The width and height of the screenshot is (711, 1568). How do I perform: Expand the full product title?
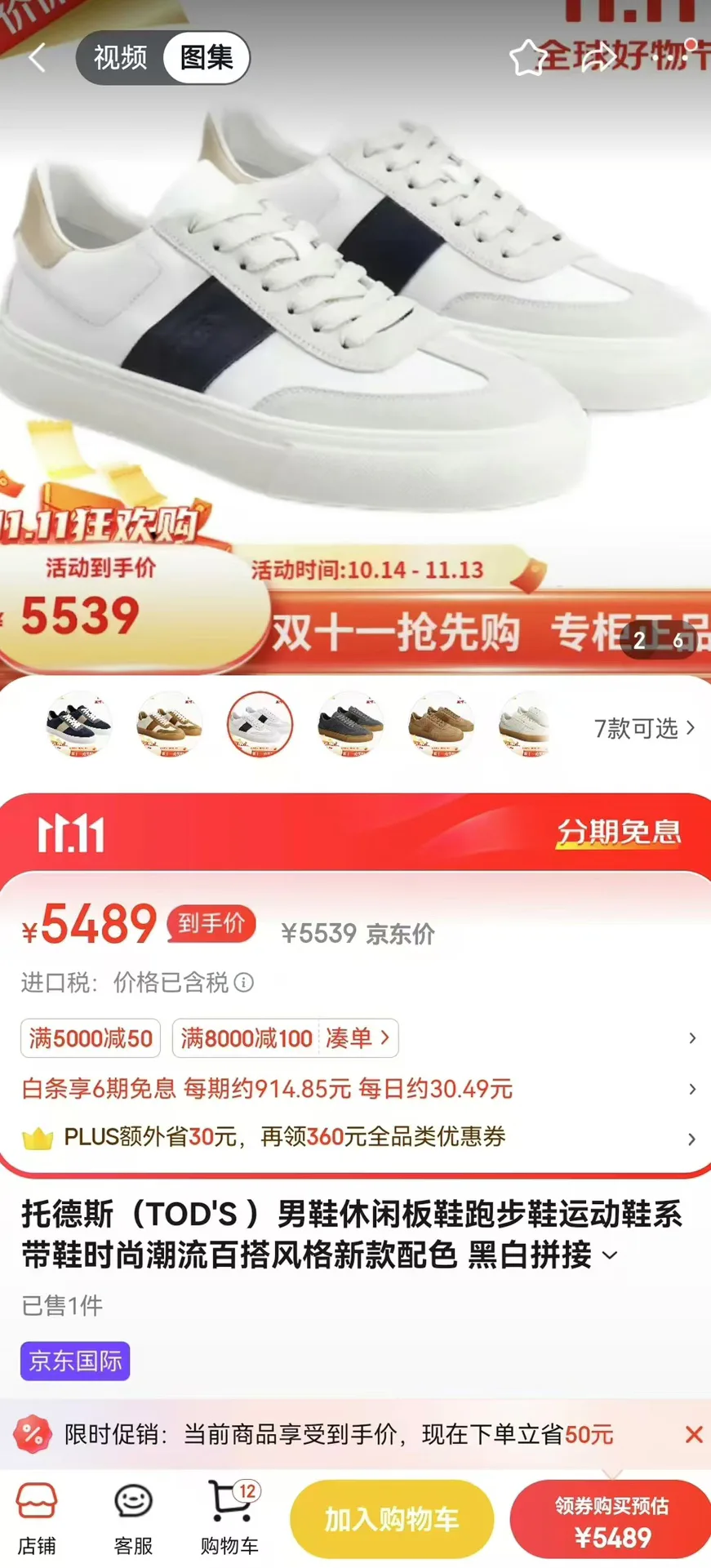[610, 1255]
